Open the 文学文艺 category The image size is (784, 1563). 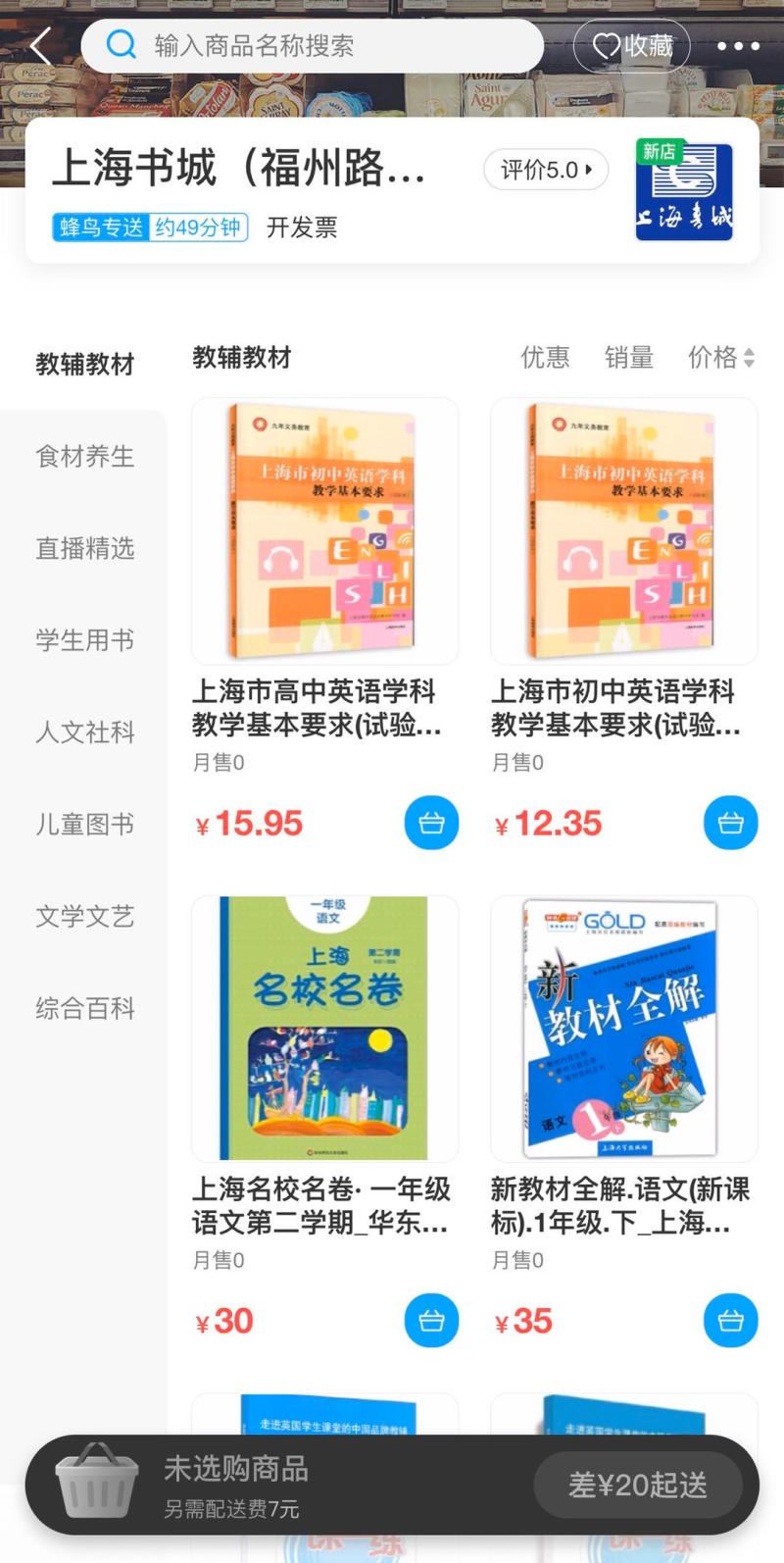(x=84, y=917)
